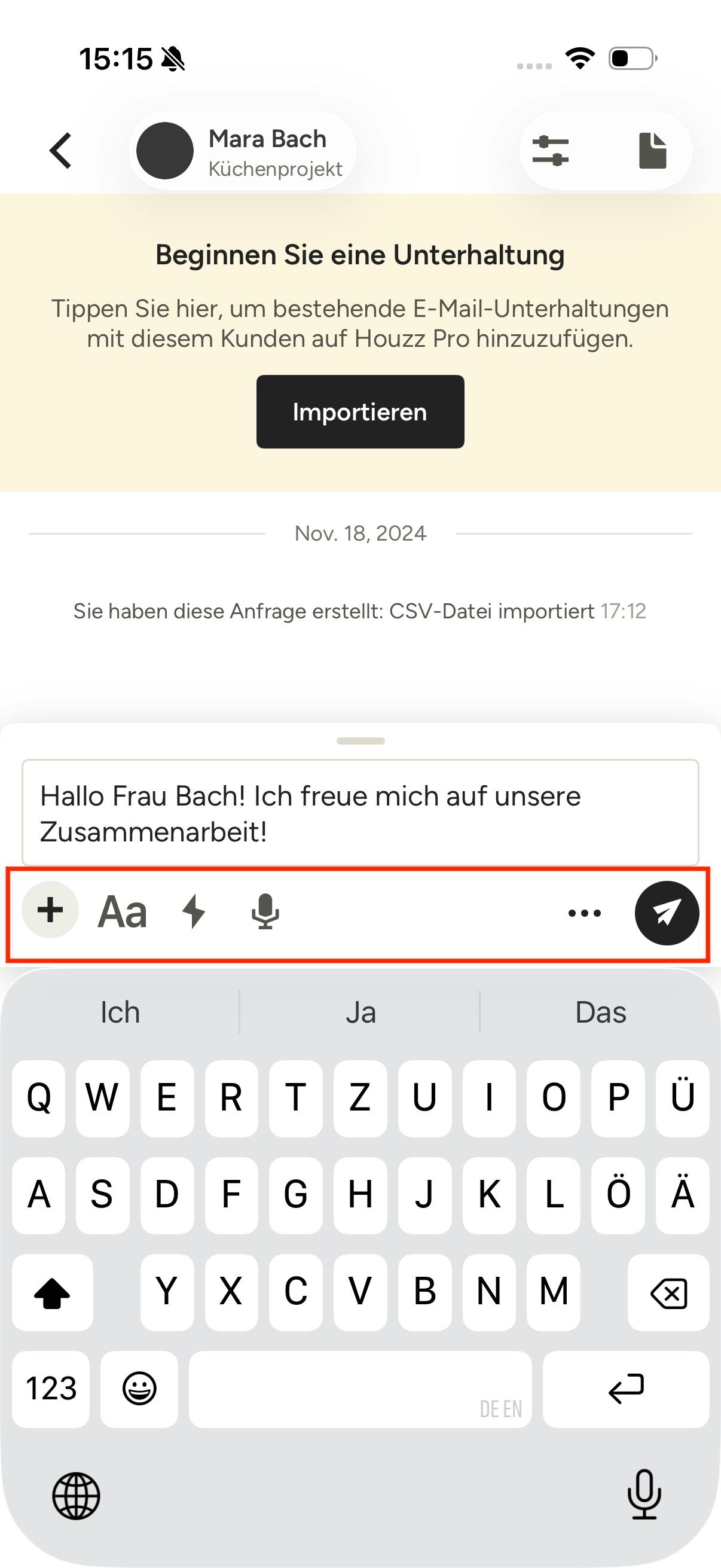Open the conversation settings sliders icon

(550, 151)
